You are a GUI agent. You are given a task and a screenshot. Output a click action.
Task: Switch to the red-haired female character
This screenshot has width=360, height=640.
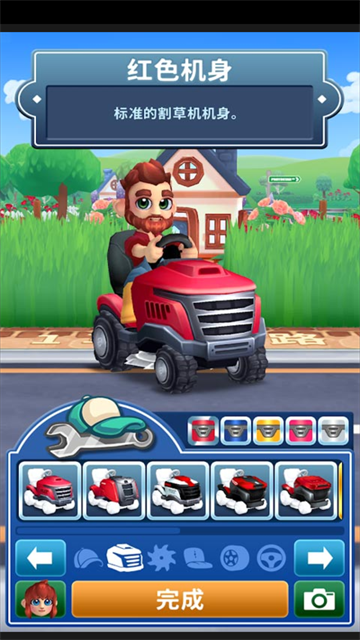tap(40, 599)
